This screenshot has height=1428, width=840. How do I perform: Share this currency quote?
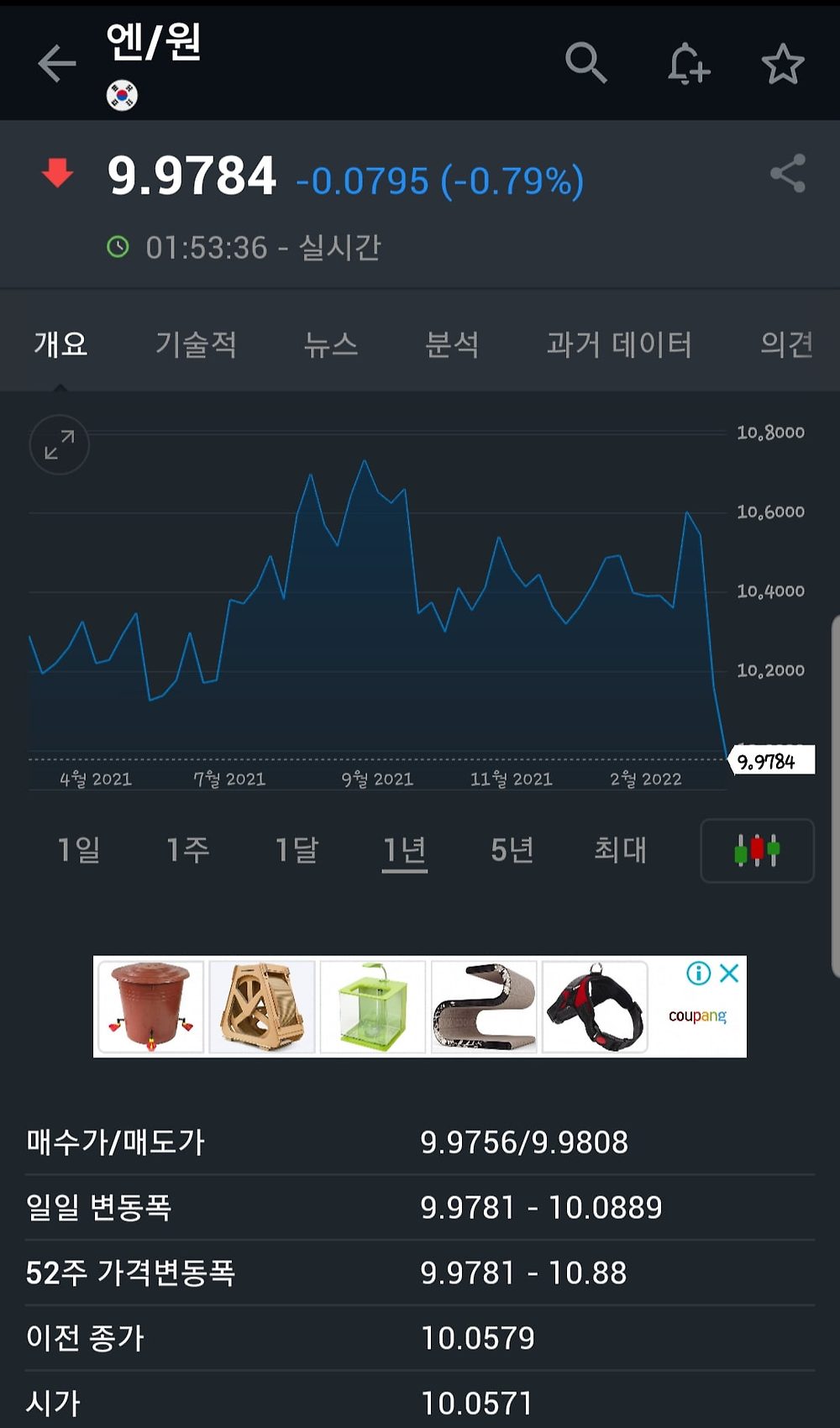coord(787,174)
